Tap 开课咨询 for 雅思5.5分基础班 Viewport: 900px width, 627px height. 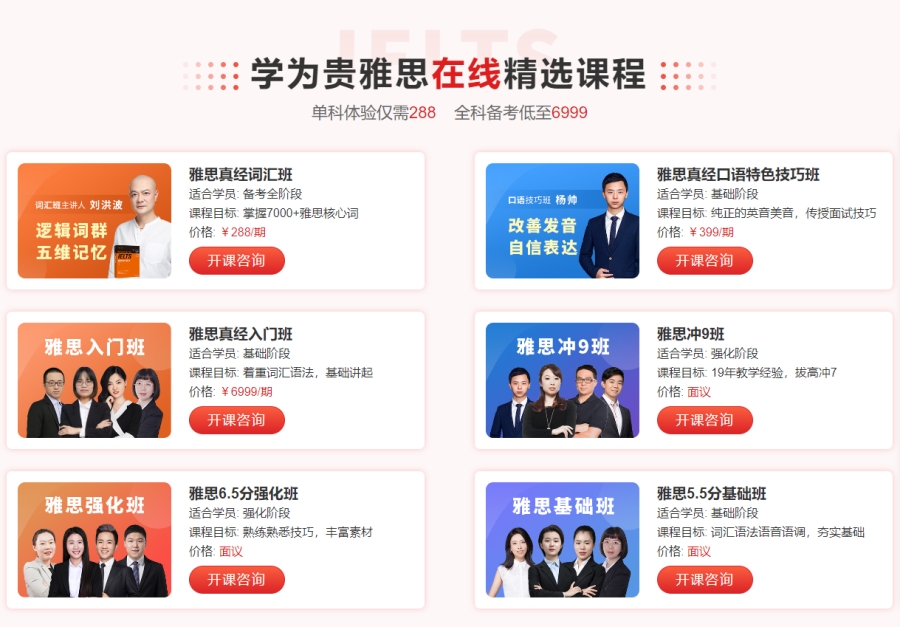(704, 580)
